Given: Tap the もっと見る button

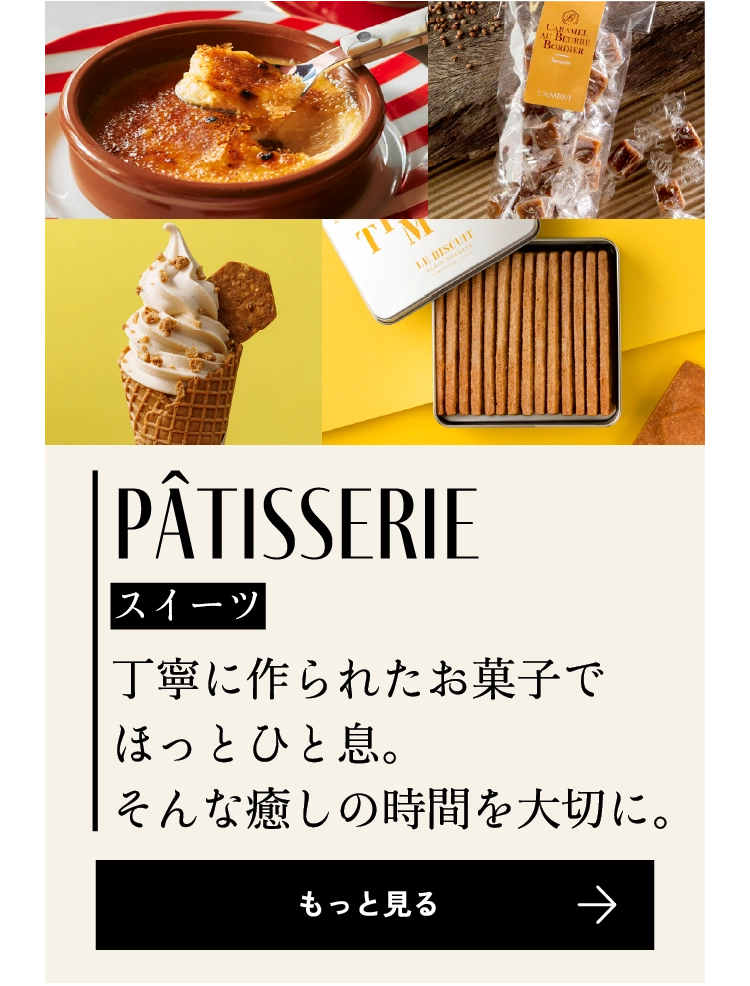Looking at the screenshot, I should 374,904.
